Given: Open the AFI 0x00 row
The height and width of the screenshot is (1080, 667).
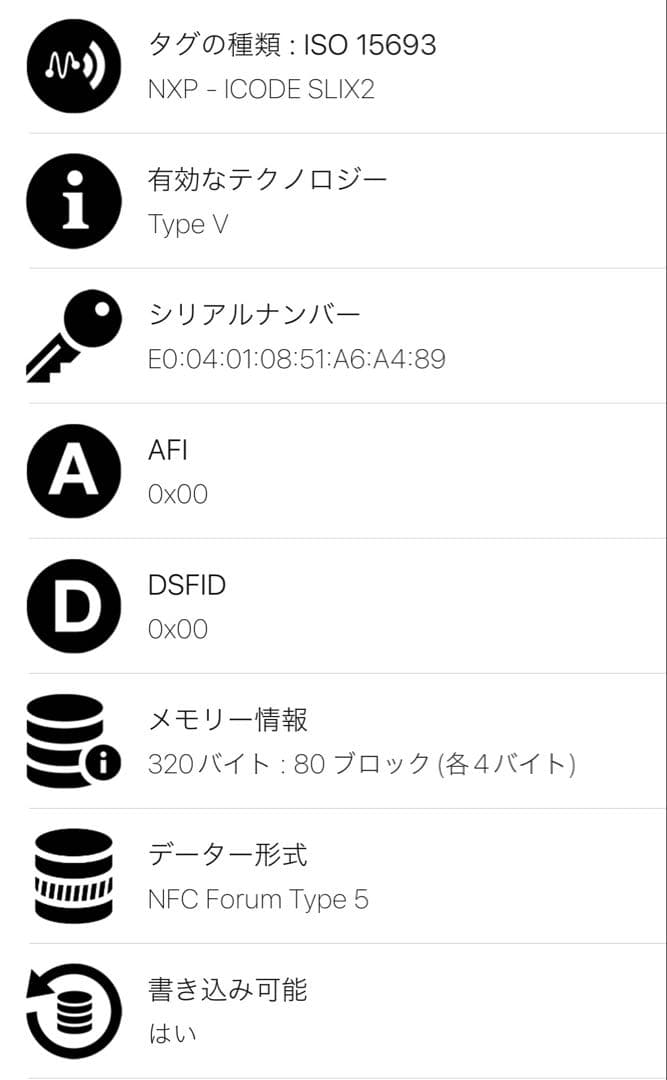Looking at the screenshot, I should (x=333, y=471).
